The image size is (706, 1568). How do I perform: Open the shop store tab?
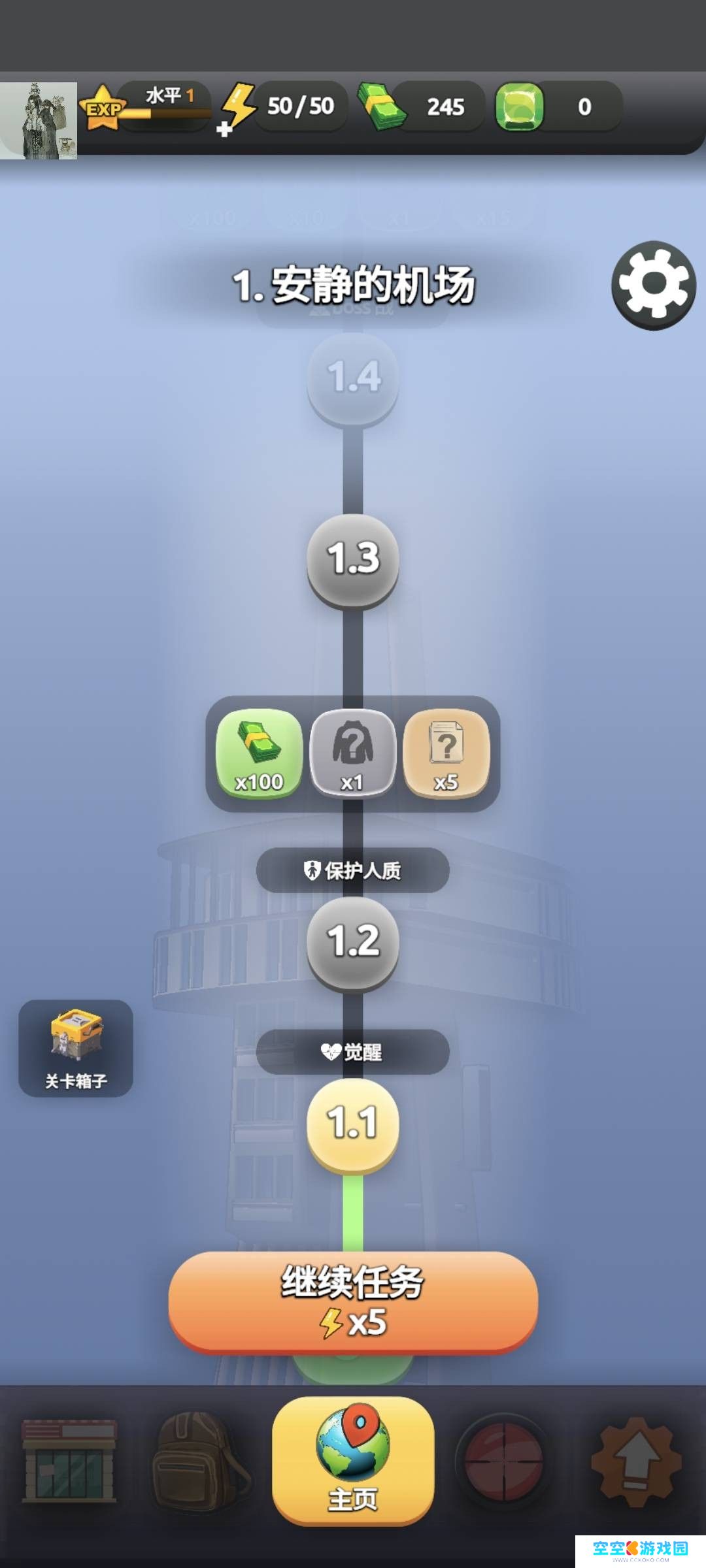pyautogui.click(x=69, y=1461)
